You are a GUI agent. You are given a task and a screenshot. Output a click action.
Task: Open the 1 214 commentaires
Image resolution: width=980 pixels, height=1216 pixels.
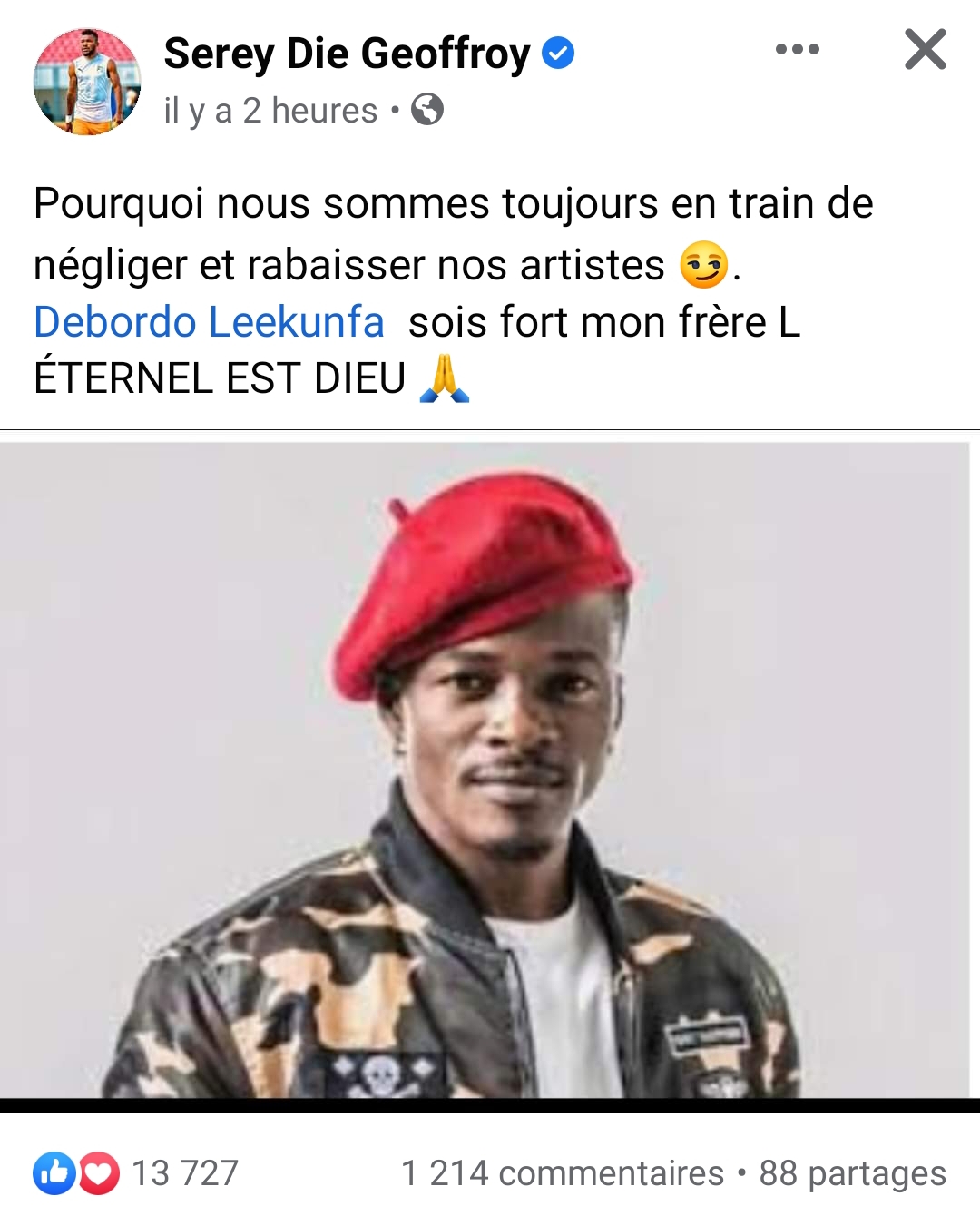pos(563,1173)
